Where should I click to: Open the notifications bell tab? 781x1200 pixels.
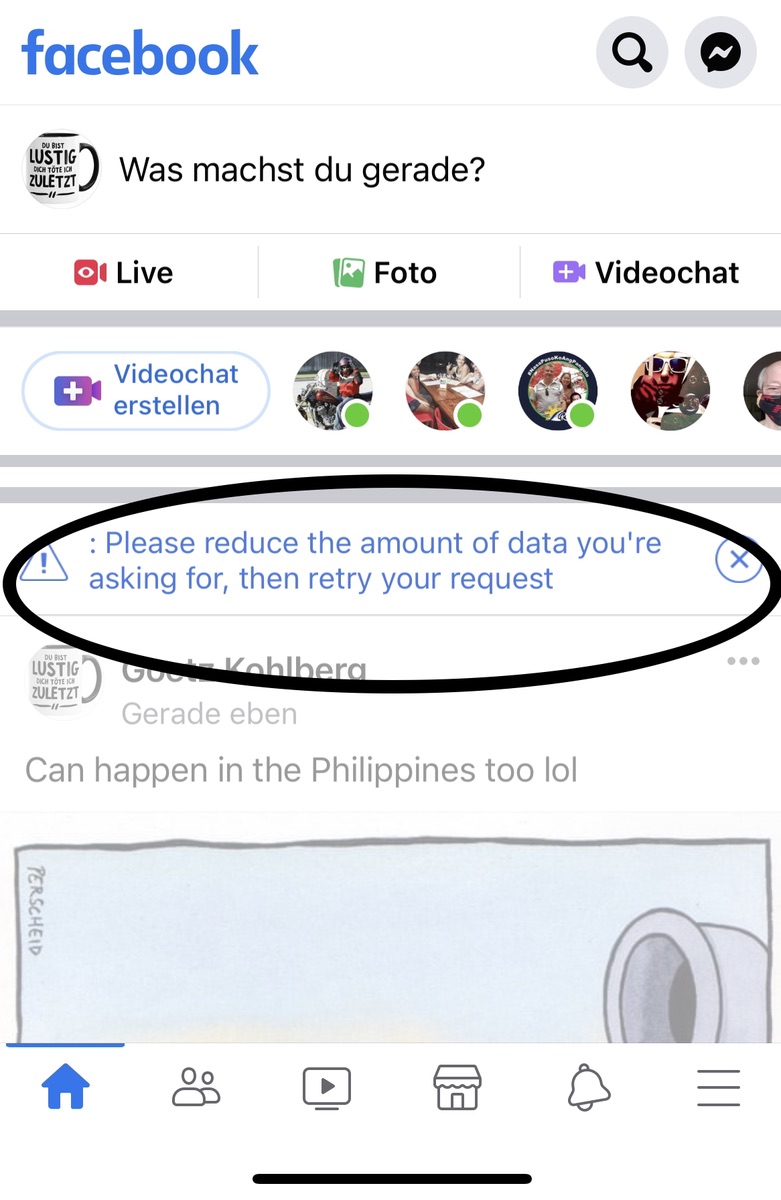[588, 1088]
